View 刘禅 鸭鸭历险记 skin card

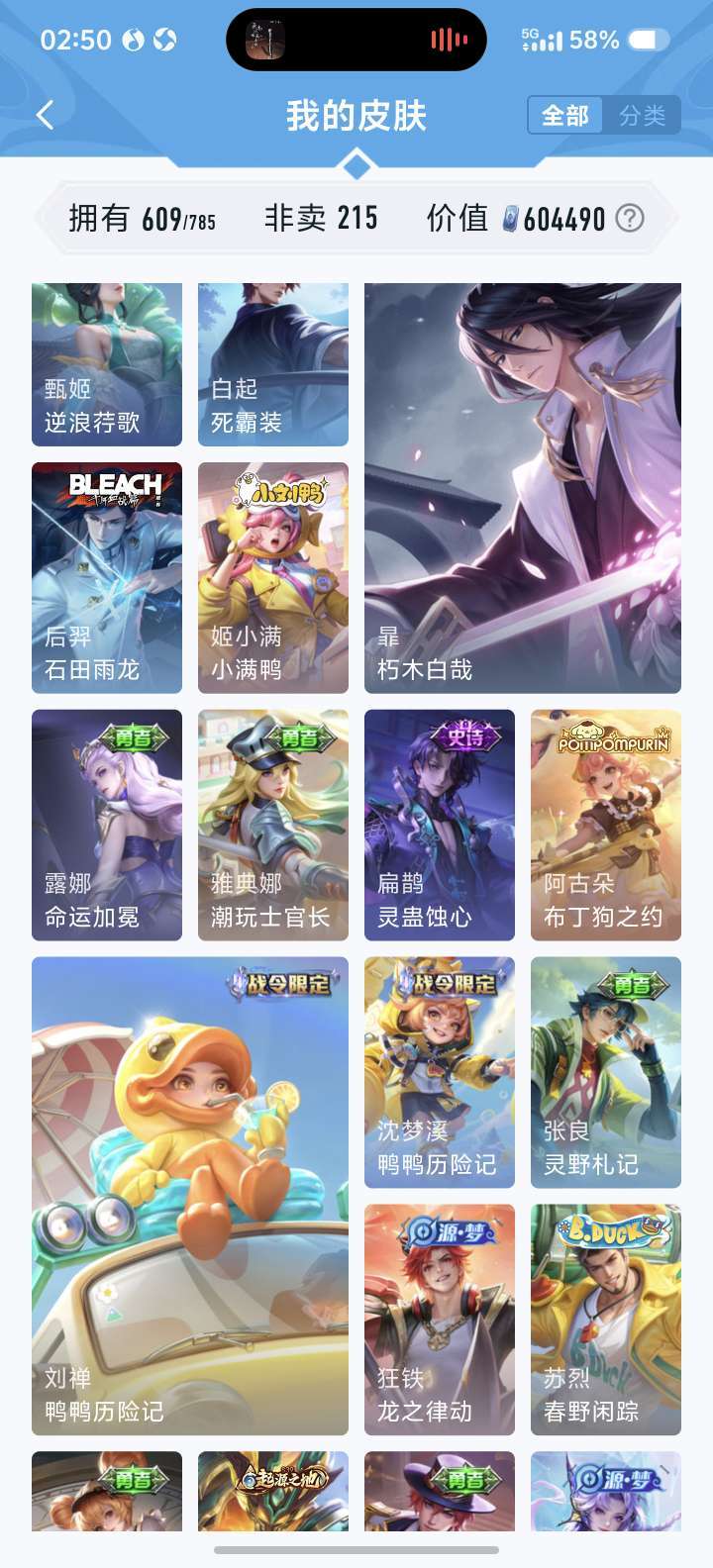point(190,1196)
